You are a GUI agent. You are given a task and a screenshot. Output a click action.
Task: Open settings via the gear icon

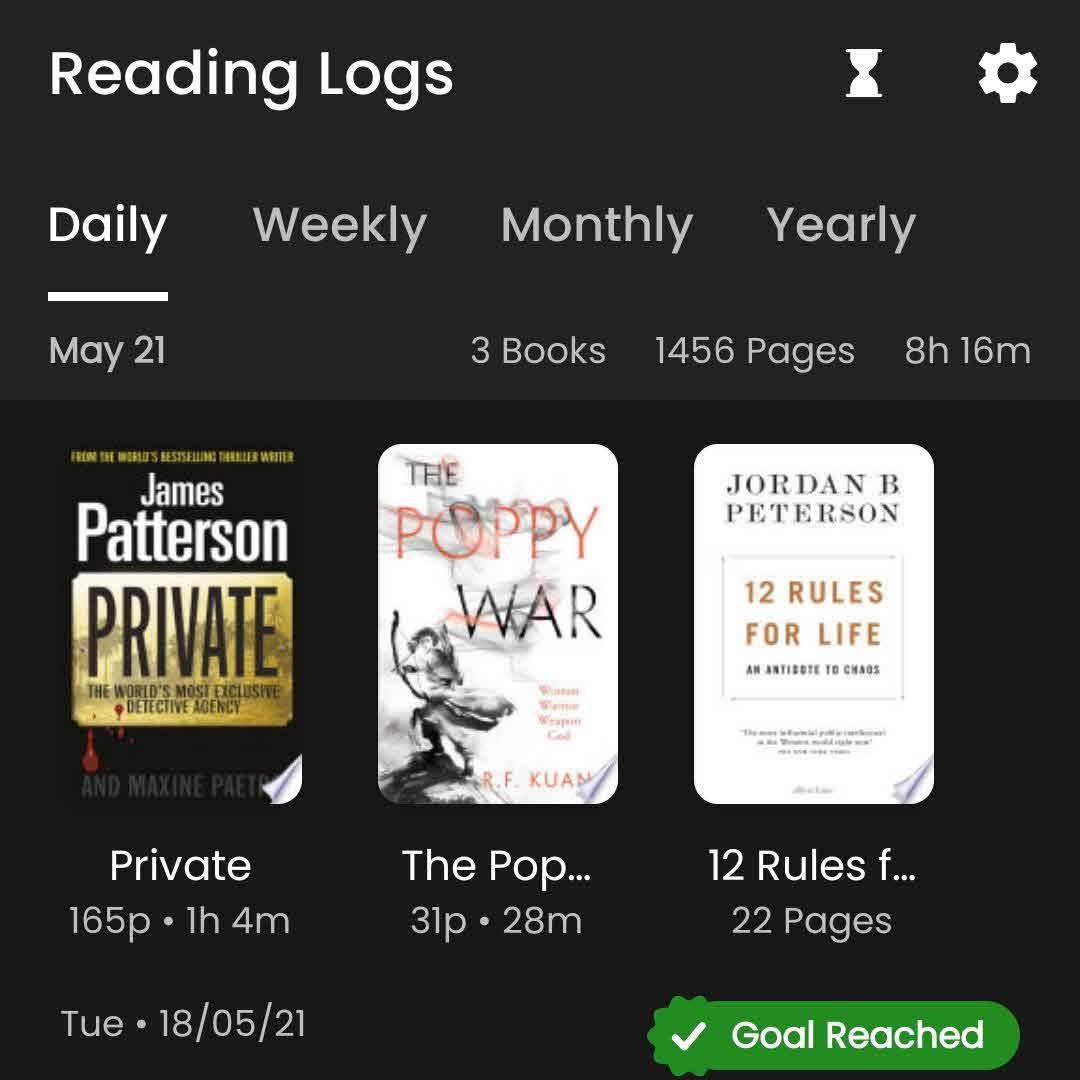[x=1007, y=74]
